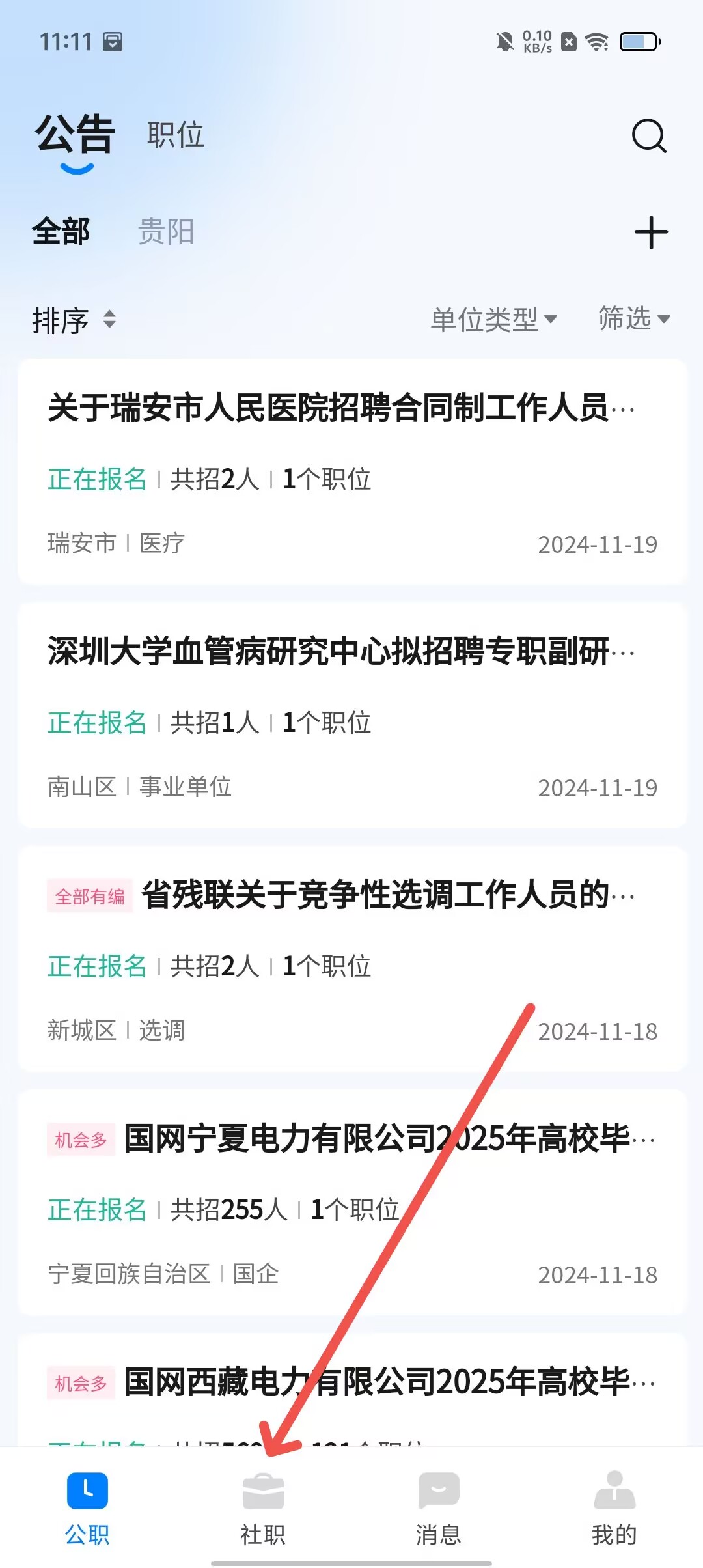Image resolution: width=703 pixels, height=1568 pixels.
Task: Add a city with the plus icon
Action: (651, 233)
